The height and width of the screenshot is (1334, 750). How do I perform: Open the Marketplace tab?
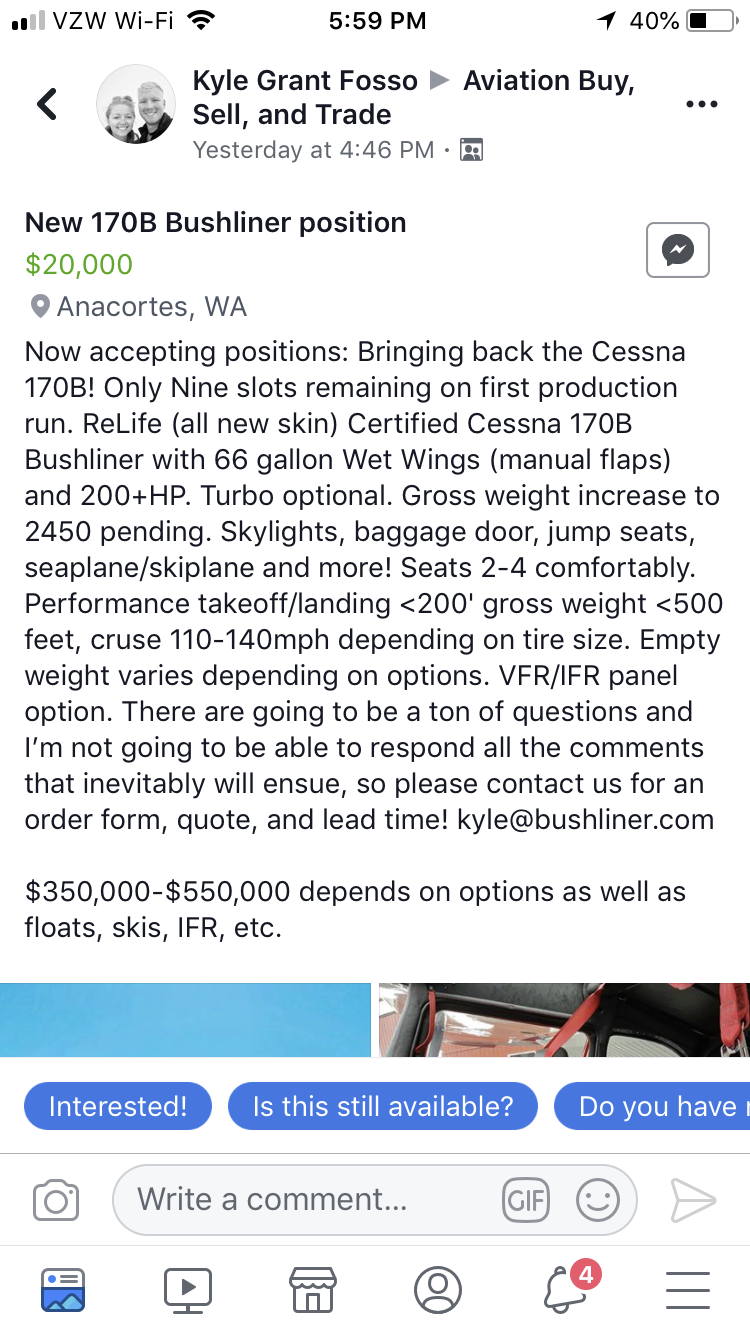(x=312, y=1289)
